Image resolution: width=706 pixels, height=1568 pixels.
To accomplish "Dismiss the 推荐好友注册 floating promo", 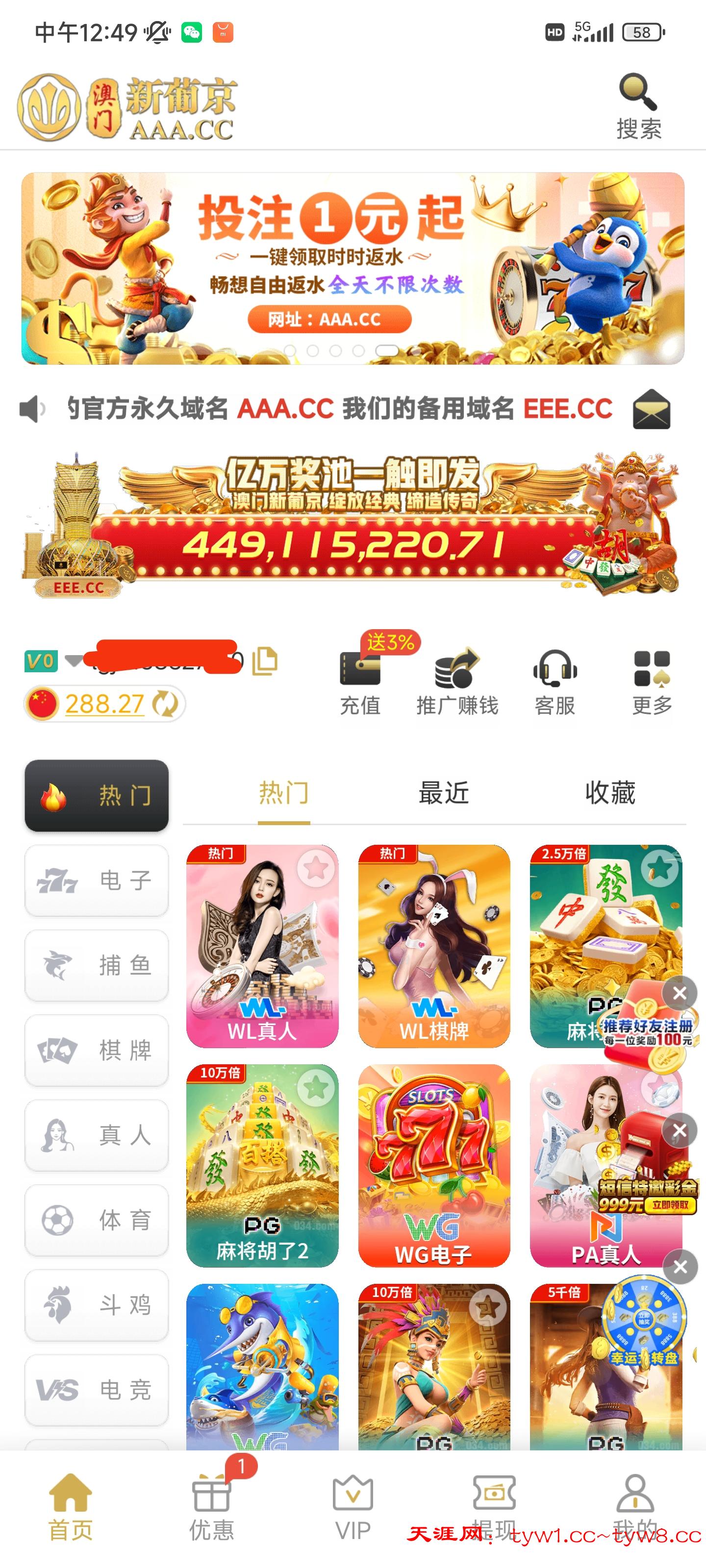I will [x=679, y=993].
